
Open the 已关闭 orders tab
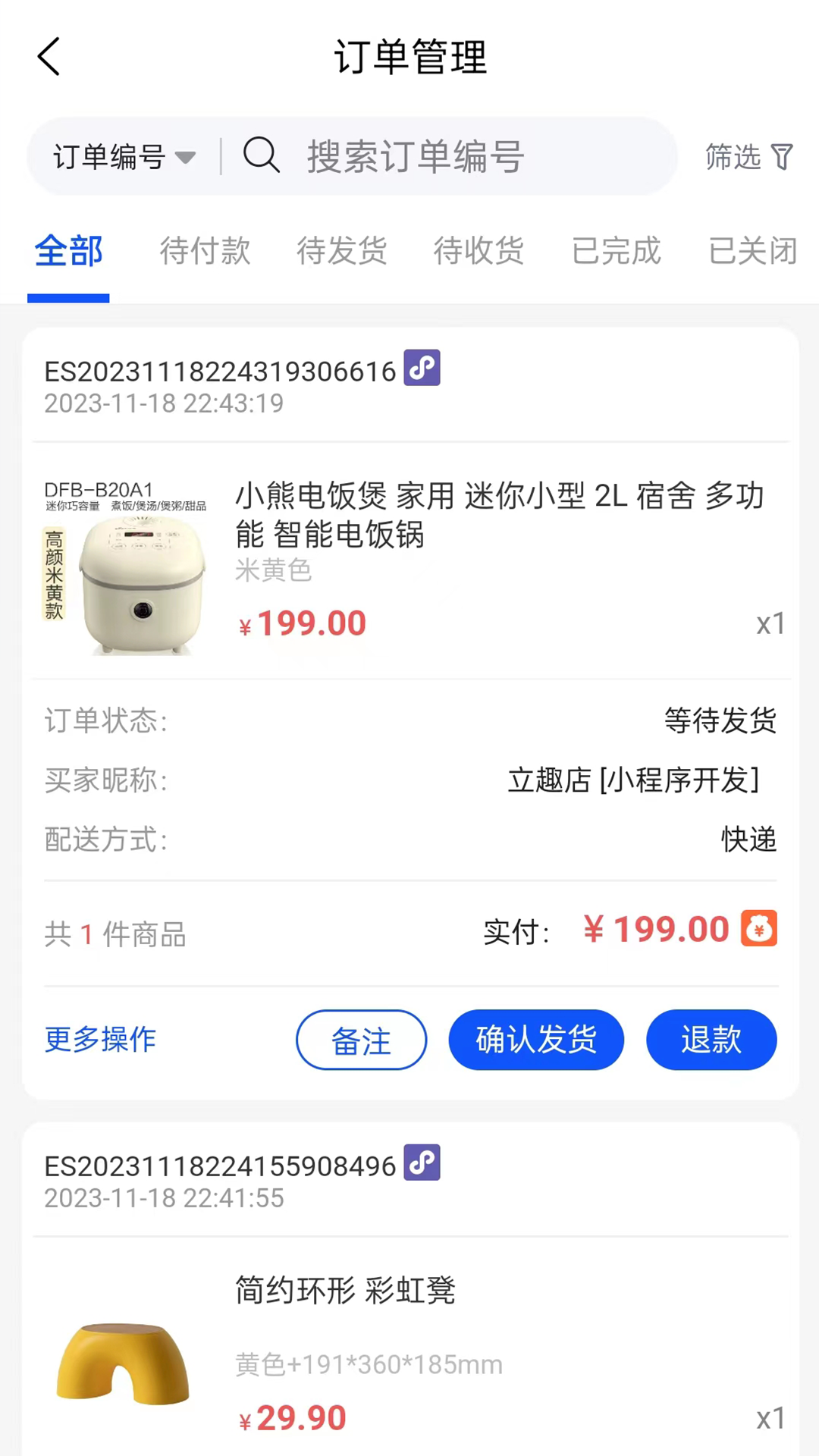click(752, 252)
